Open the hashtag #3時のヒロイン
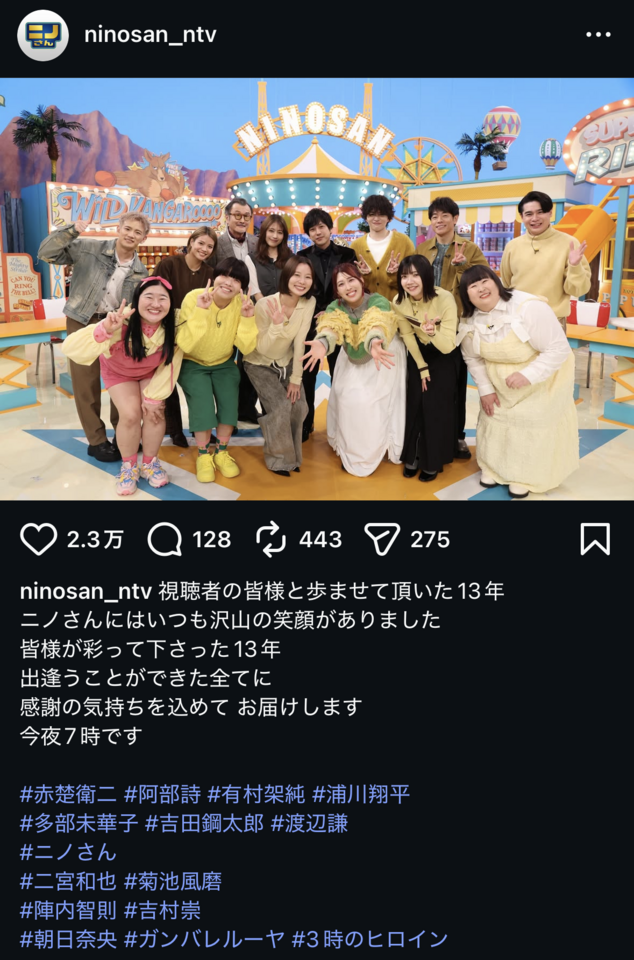The width and height of the screenshot is (634, 960). point(370,939)
